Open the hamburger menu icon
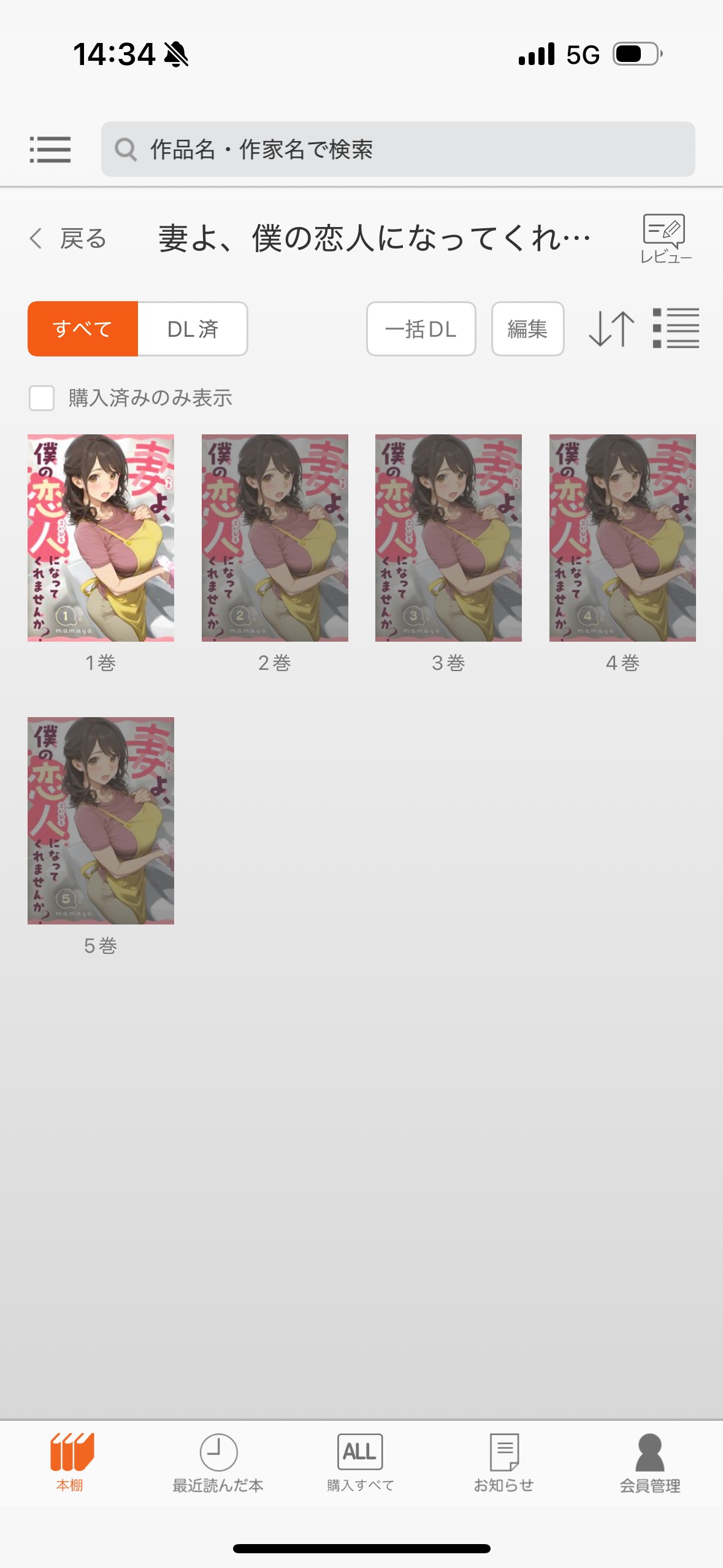The image size is (723, 1568). (x=50, y=149)
